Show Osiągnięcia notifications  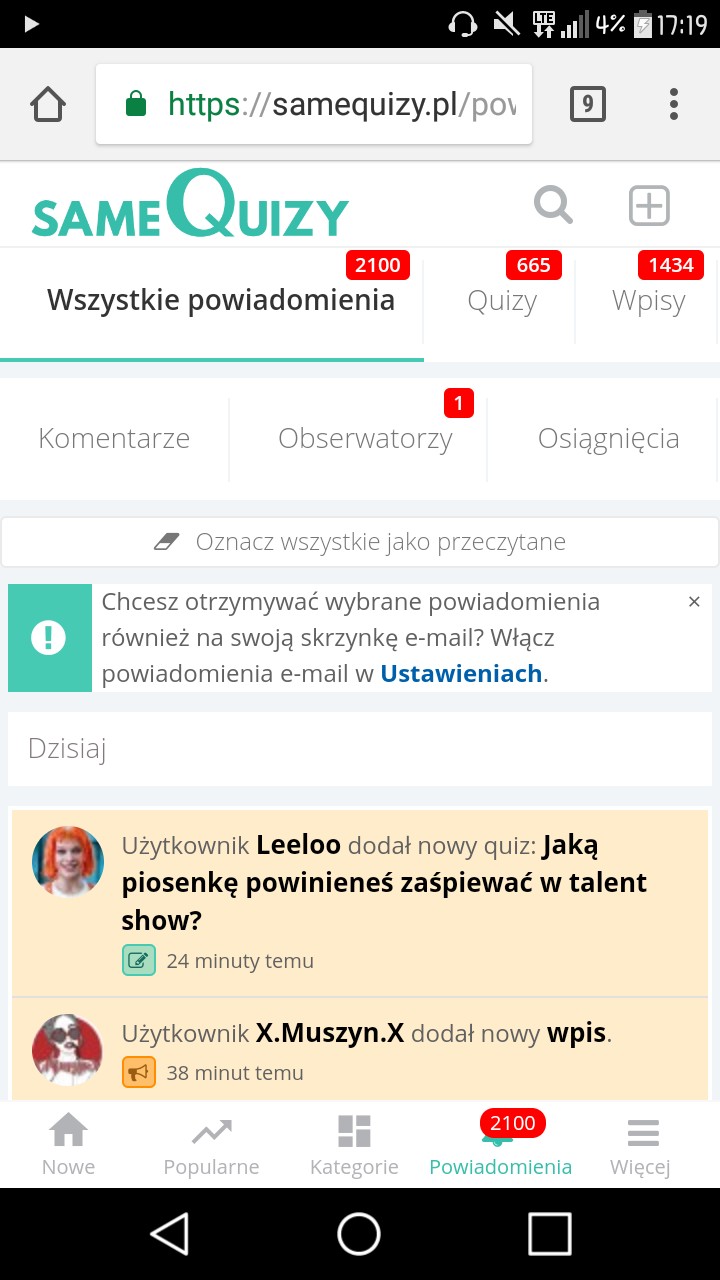pos(608,438)
